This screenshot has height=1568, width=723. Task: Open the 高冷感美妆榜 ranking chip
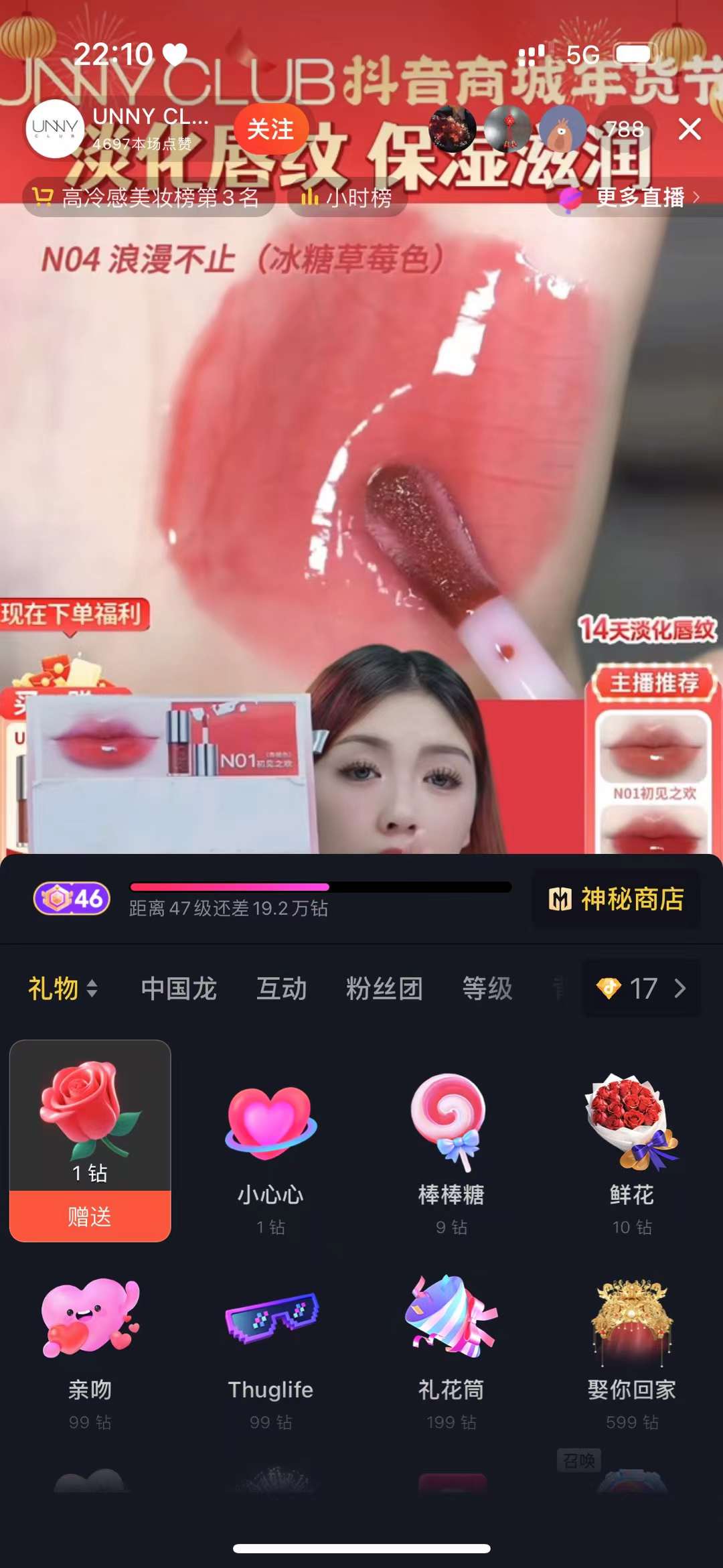[x=147, y=198]
